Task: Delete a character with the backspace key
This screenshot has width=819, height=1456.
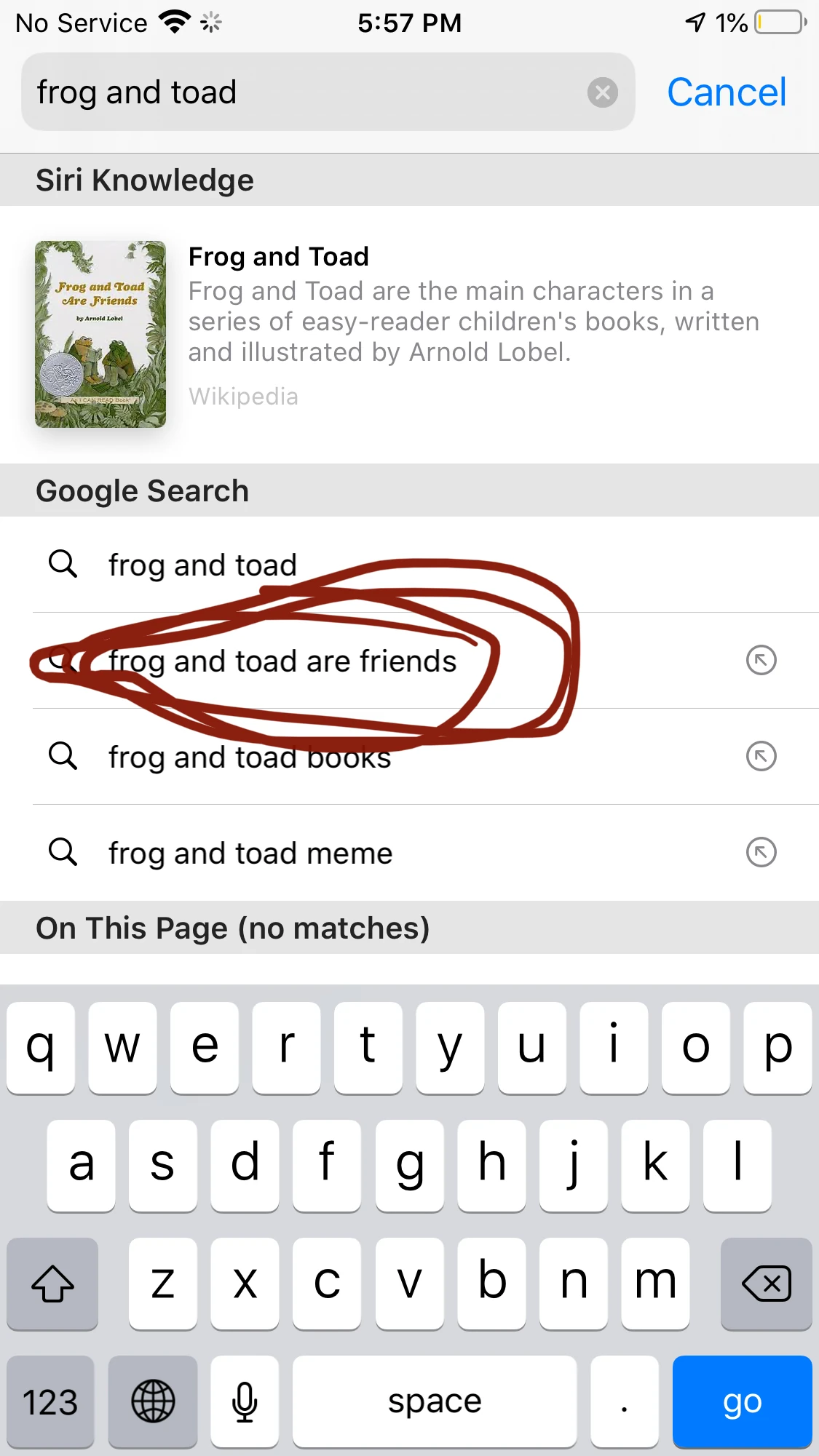Action: [x=765, y=1283]
